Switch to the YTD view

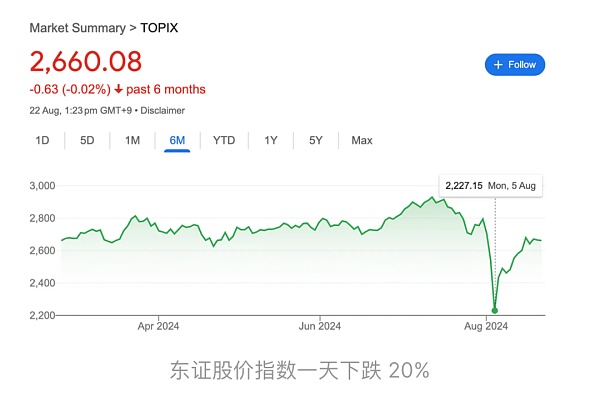click(x=224, y=140)
